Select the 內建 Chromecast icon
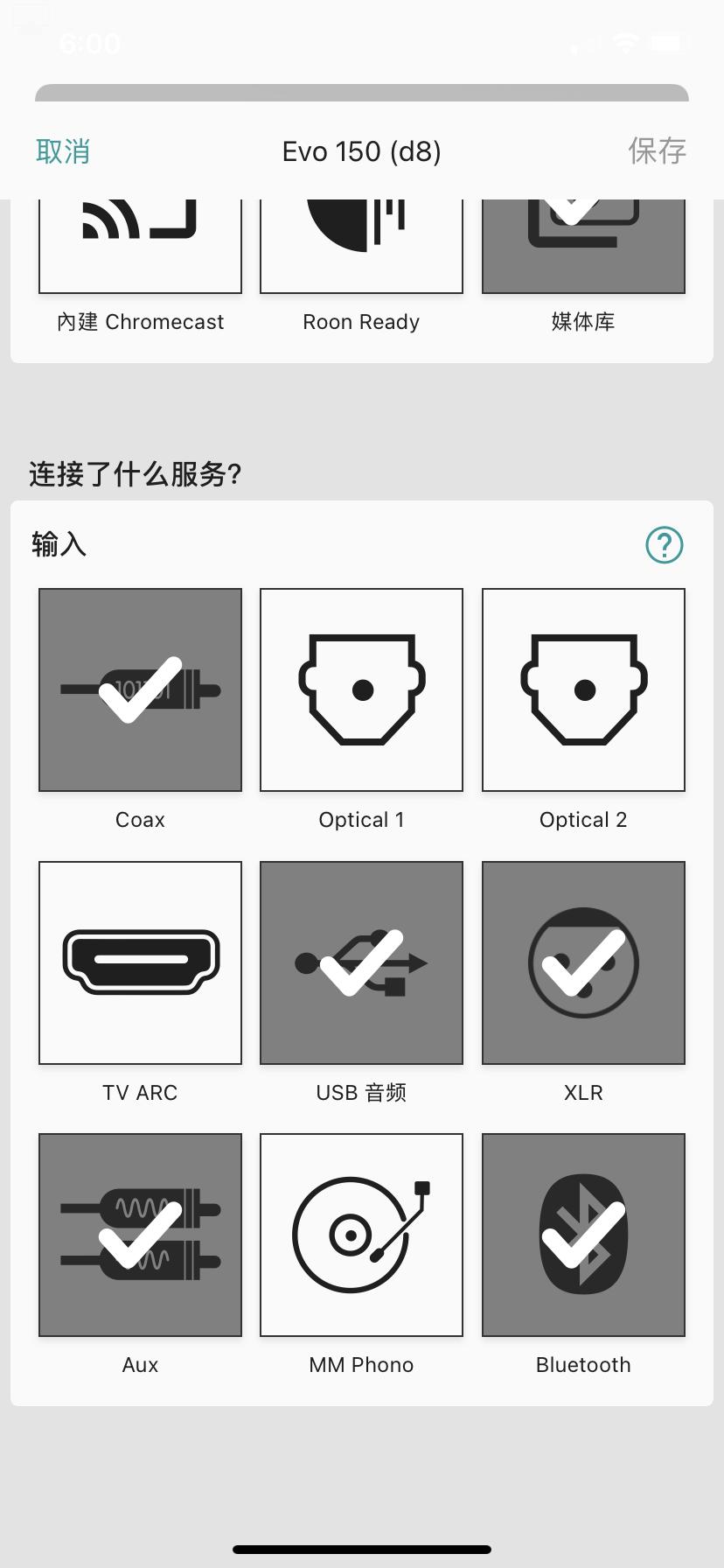Screen dimensions: 724x1568 tap(139, 236)
